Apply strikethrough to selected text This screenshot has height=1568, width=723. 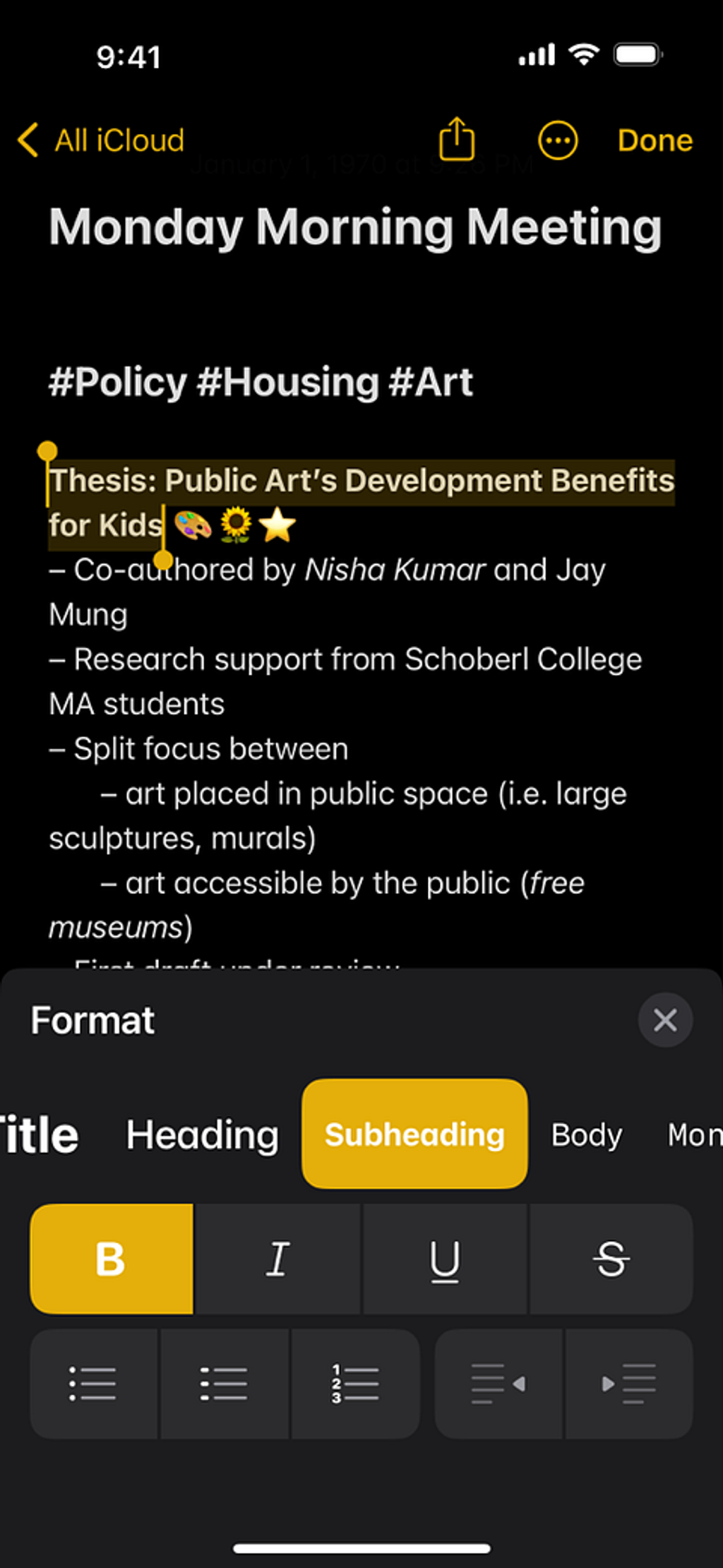611,1259
